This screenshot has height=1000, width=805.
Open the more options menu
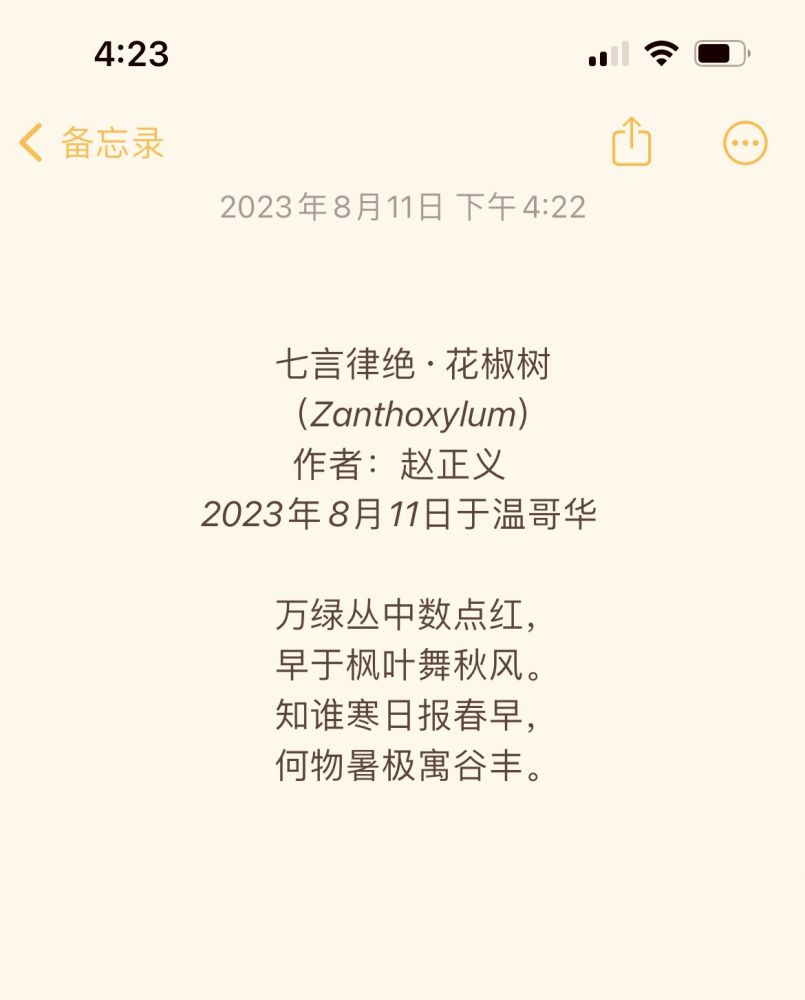(x=745, y=143)
